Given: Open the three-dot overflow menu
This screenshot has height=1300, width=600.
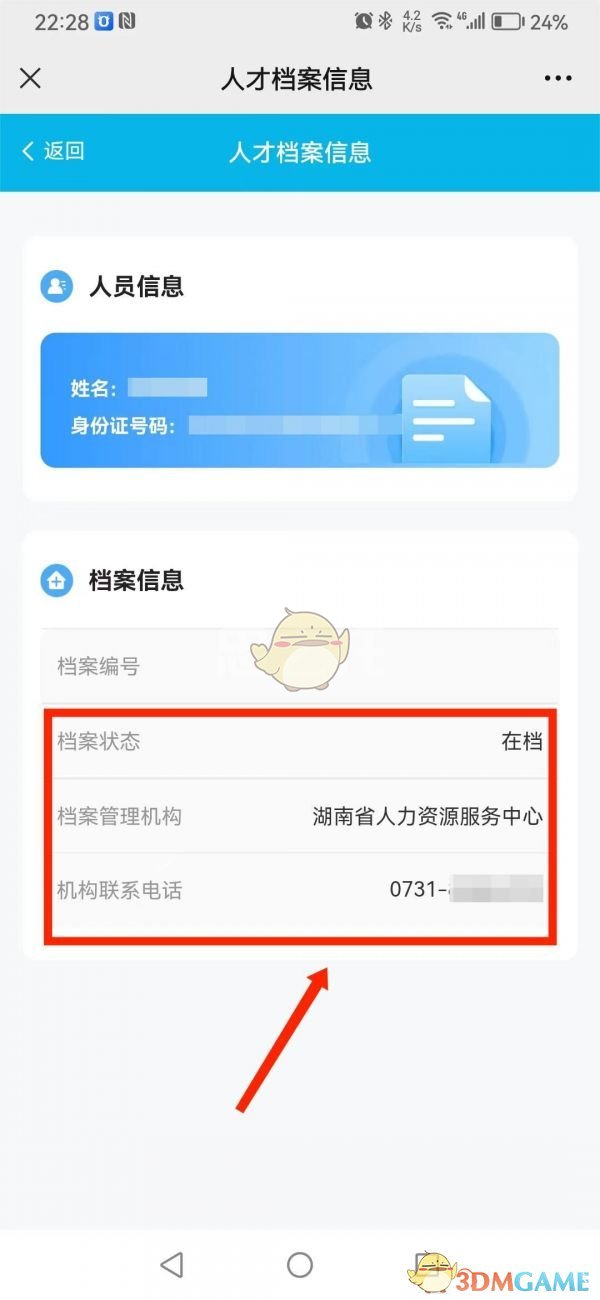Looking at the screenshot, I should [x=557, y=78].
